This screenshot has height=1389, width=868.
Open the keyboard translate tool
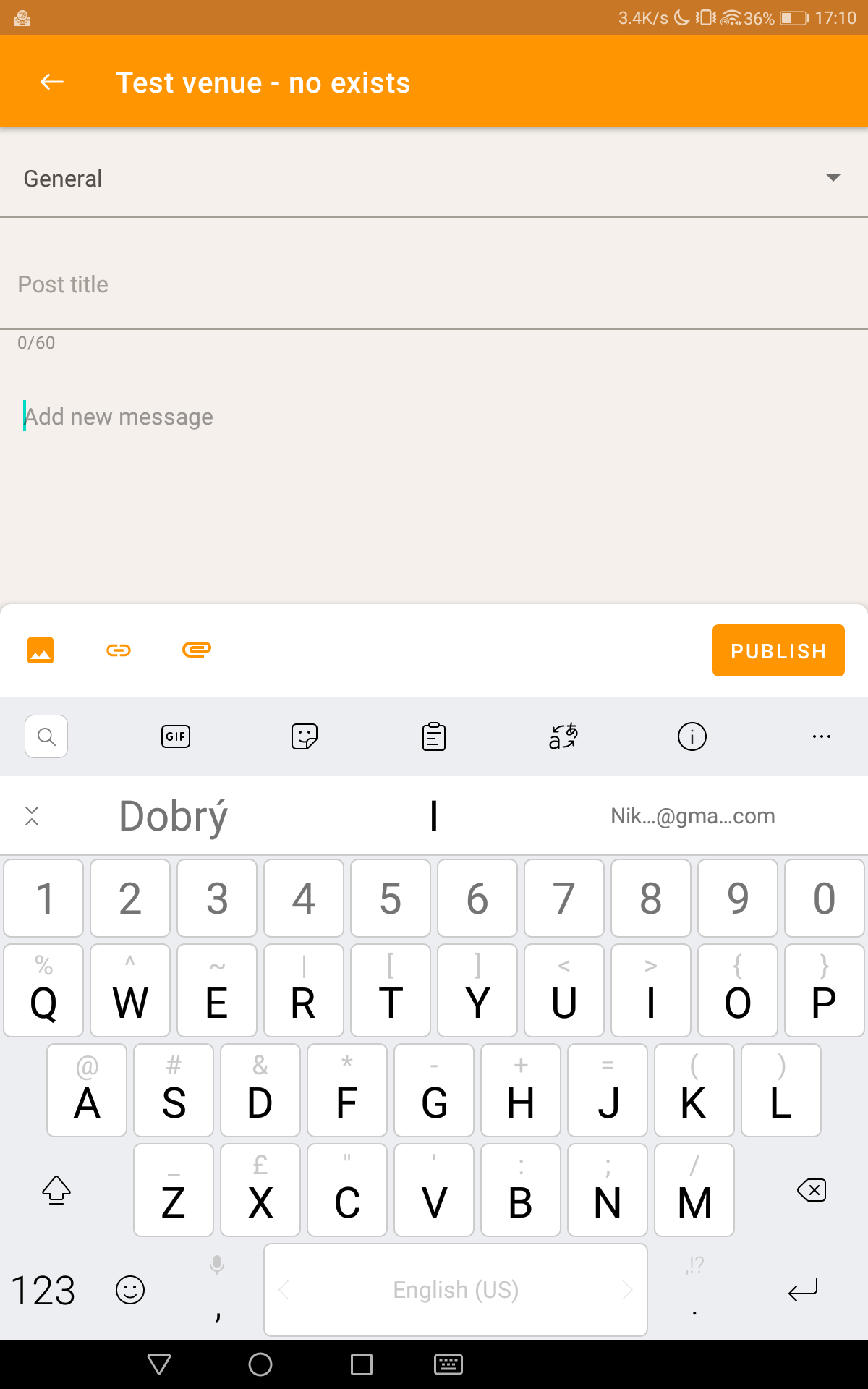(x=563, y=736)
